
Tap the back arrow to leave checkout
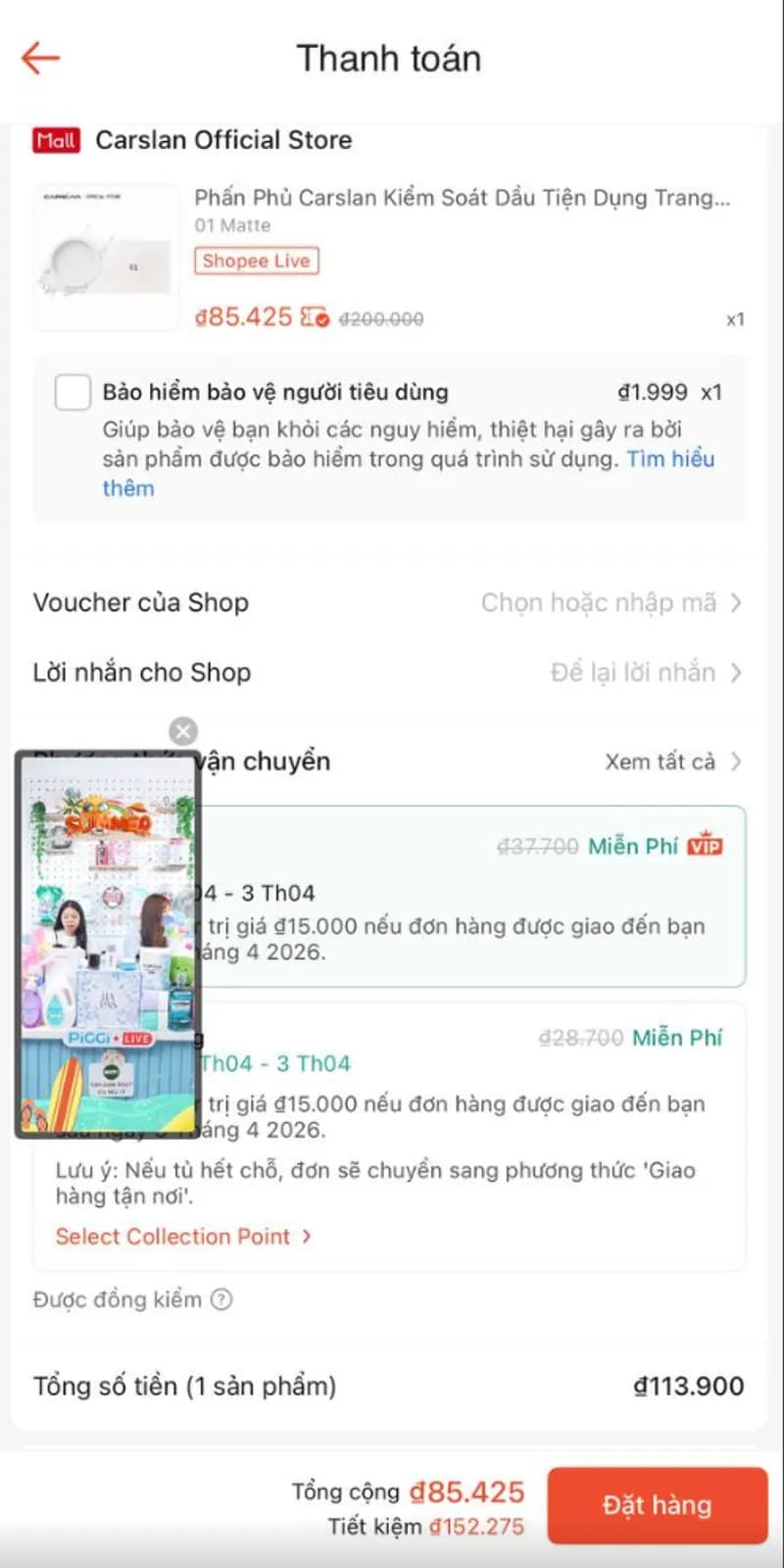pos(39,58)
